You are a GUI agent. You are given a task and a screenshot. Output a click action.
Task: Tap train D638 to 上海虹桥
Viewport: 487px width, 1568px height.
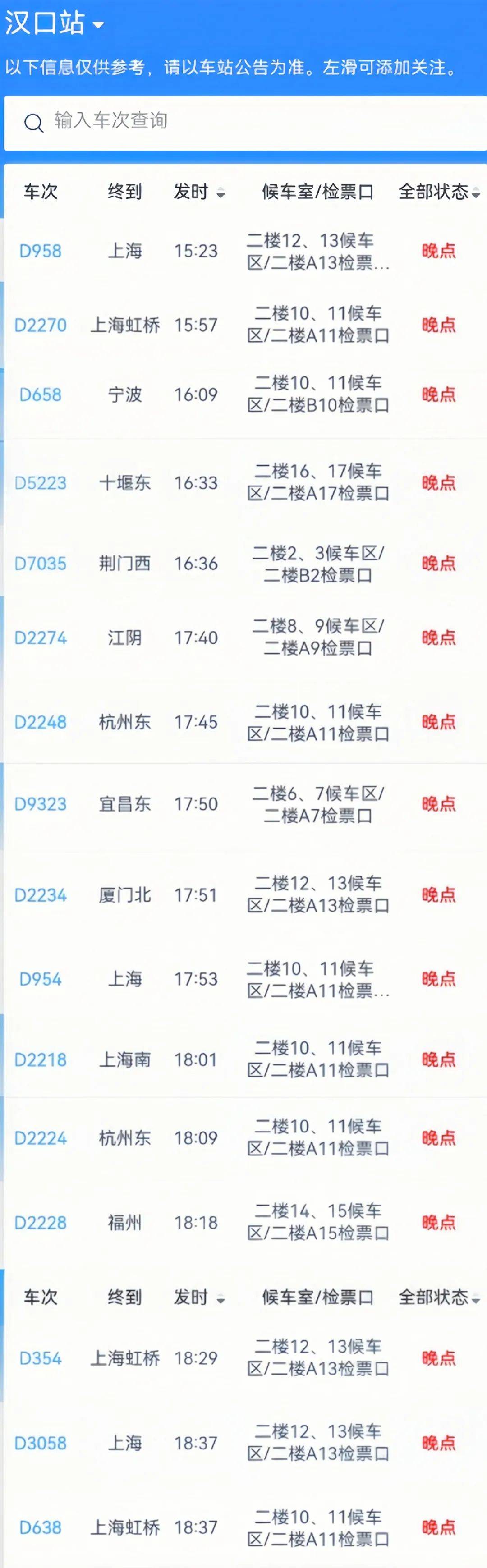40,1527
